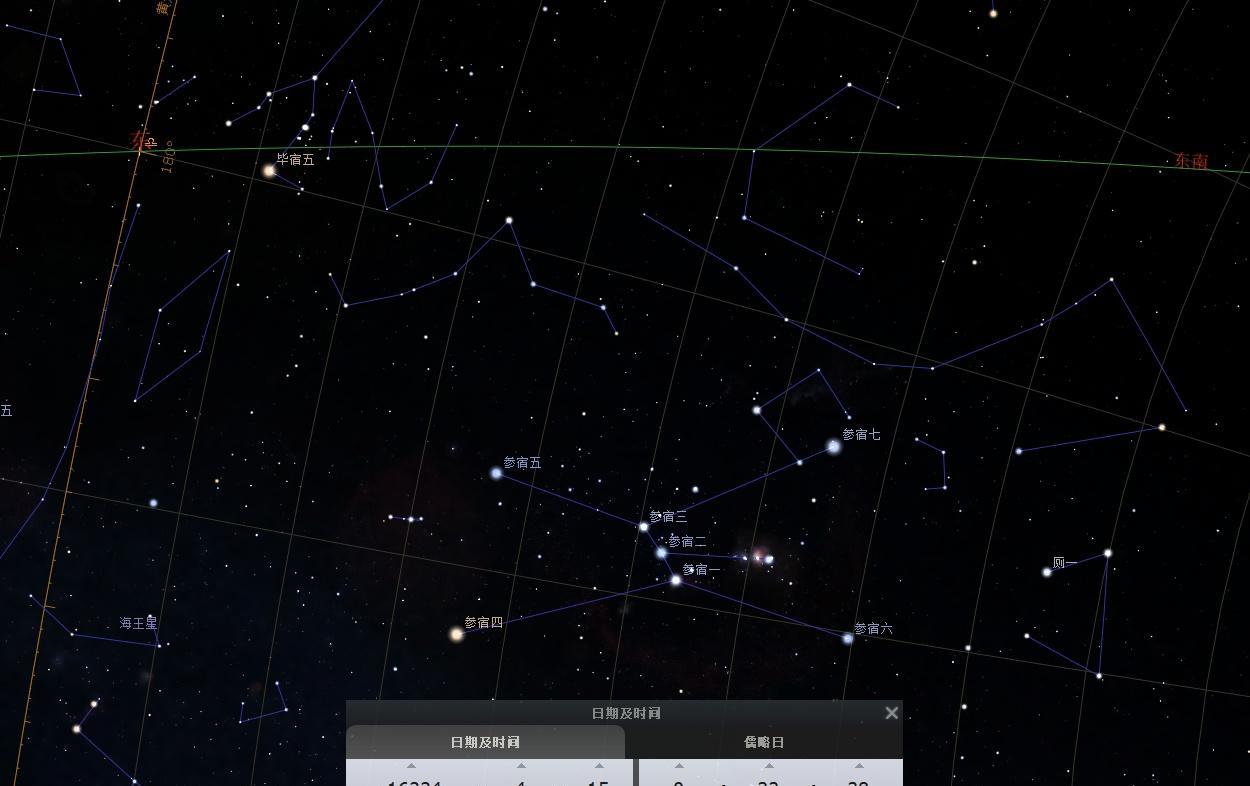Select the star 毕宿五
Viewport: 1250px width, 786px height.
[x=269, y=171]
